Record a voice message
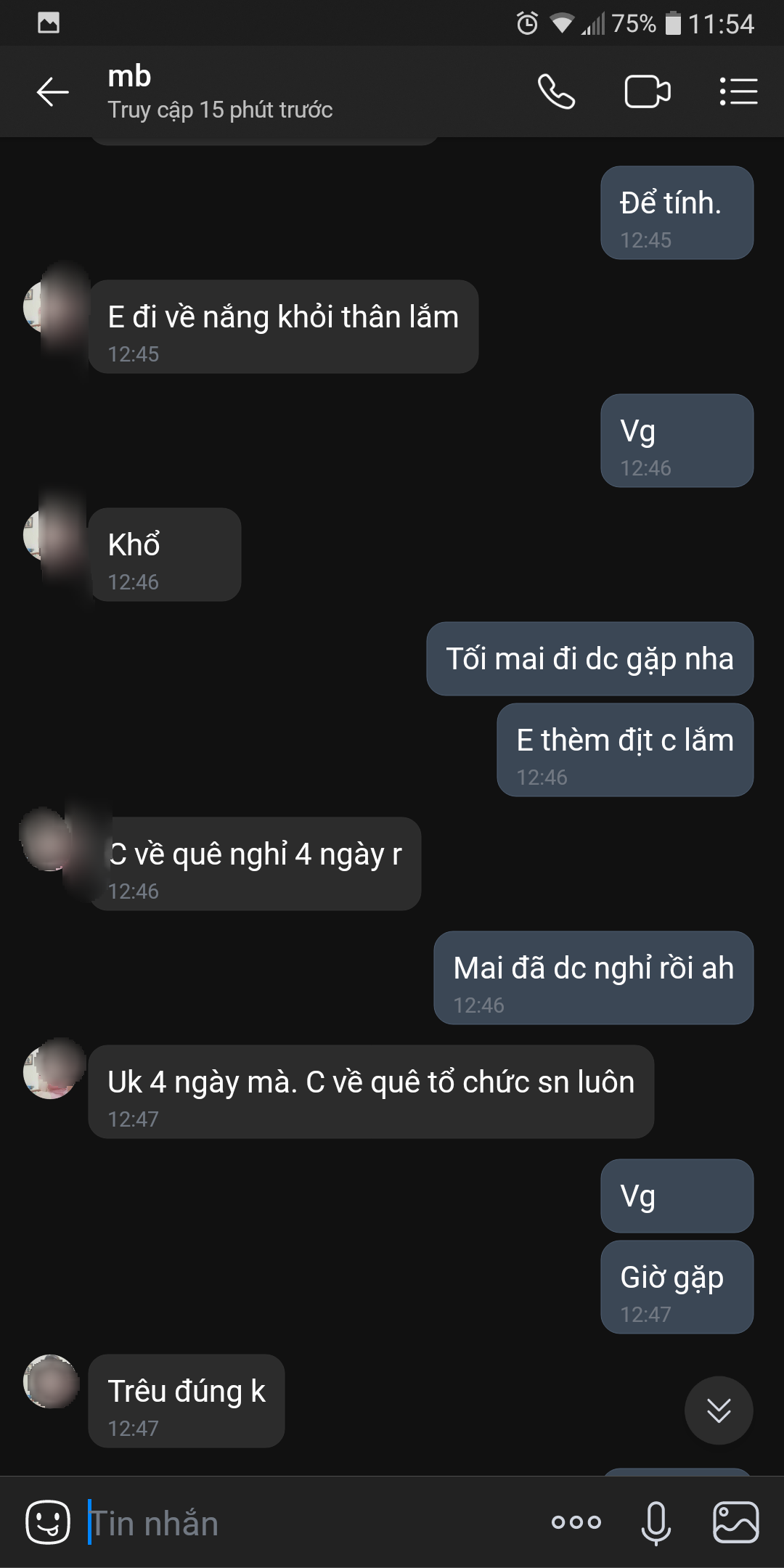The image size is (784, 1568). (x=656, y=1522)
